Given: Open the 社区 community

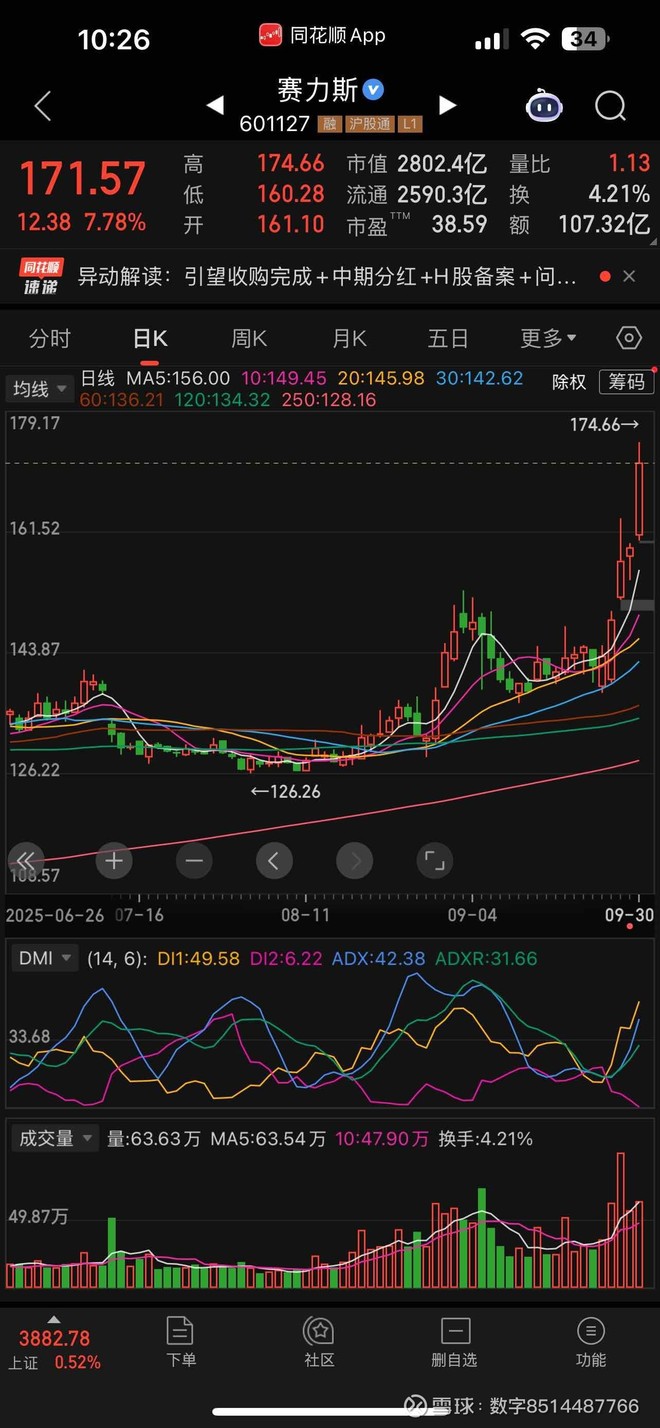Looking at the screenshot, I should point(319,1342).
